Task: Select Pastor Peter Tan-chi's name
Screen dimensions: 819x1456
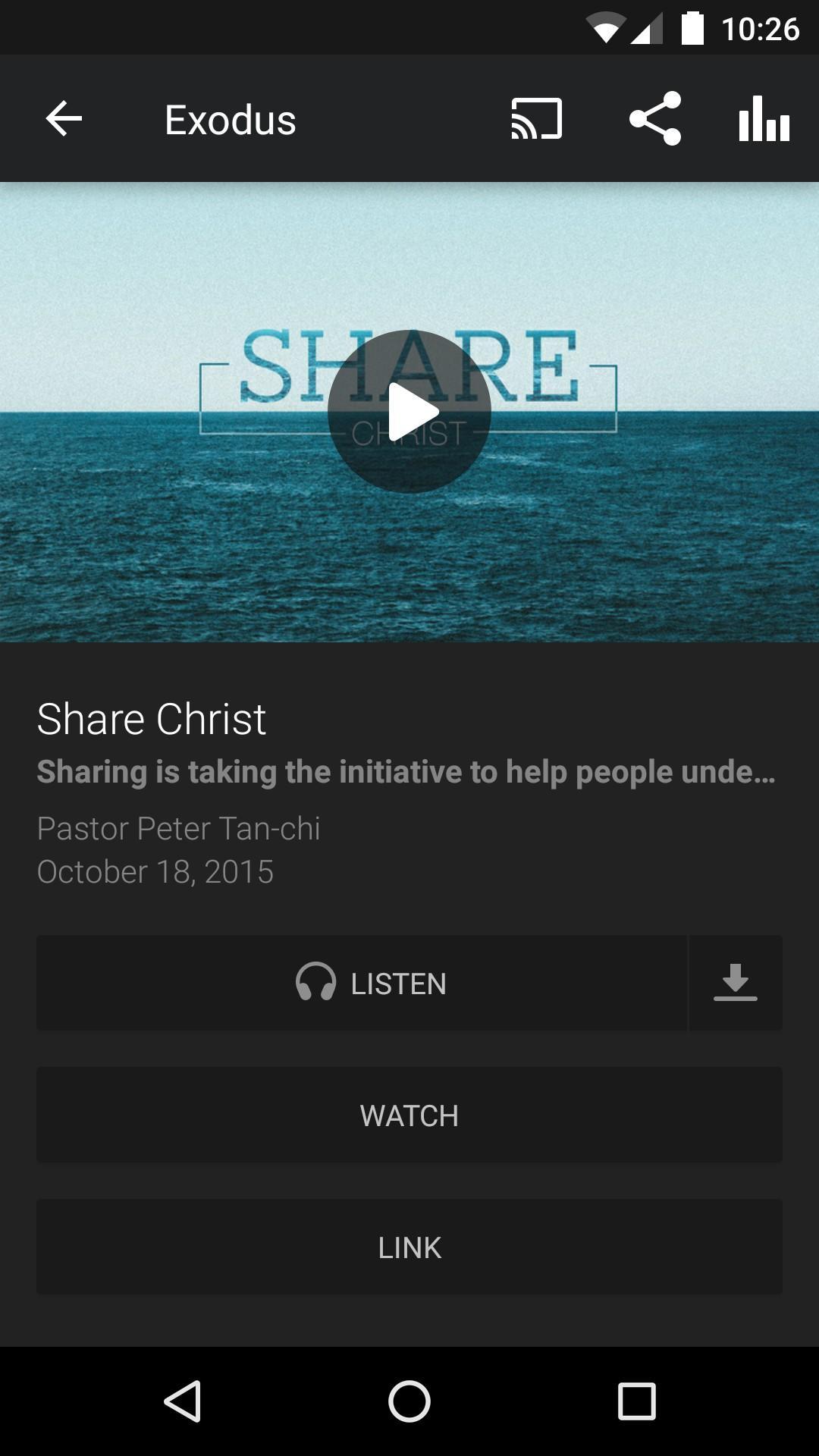Action: click(x=179, y=828)
